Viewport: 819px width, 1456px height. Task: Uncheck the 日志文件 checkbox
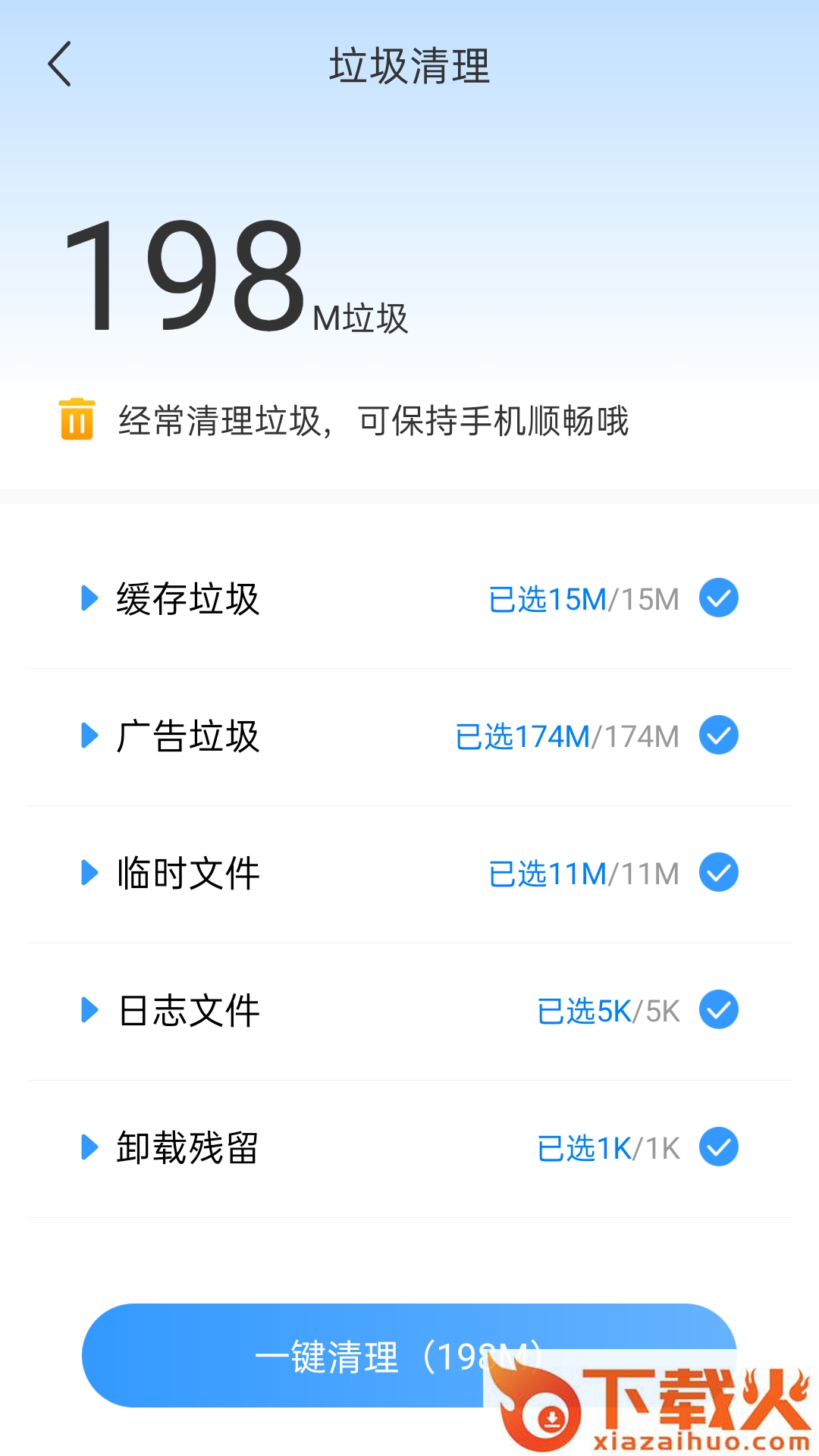pos(718,1010)
